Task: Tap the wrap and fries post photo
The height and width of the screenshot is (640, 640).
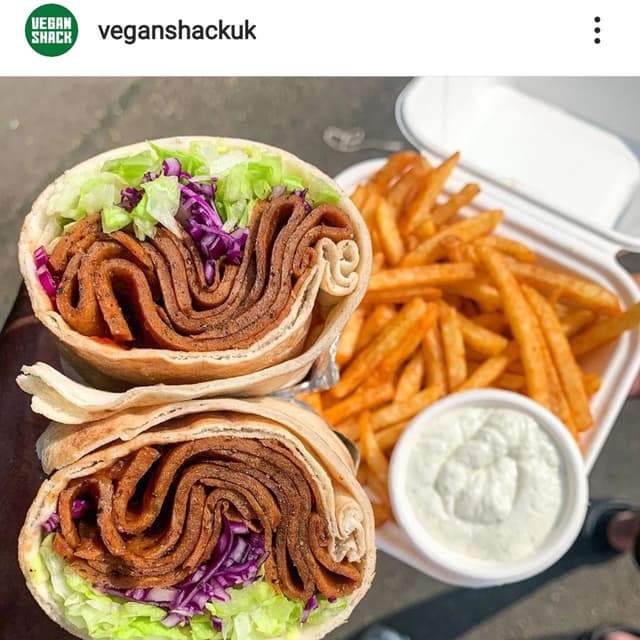Action: (320, 358)
